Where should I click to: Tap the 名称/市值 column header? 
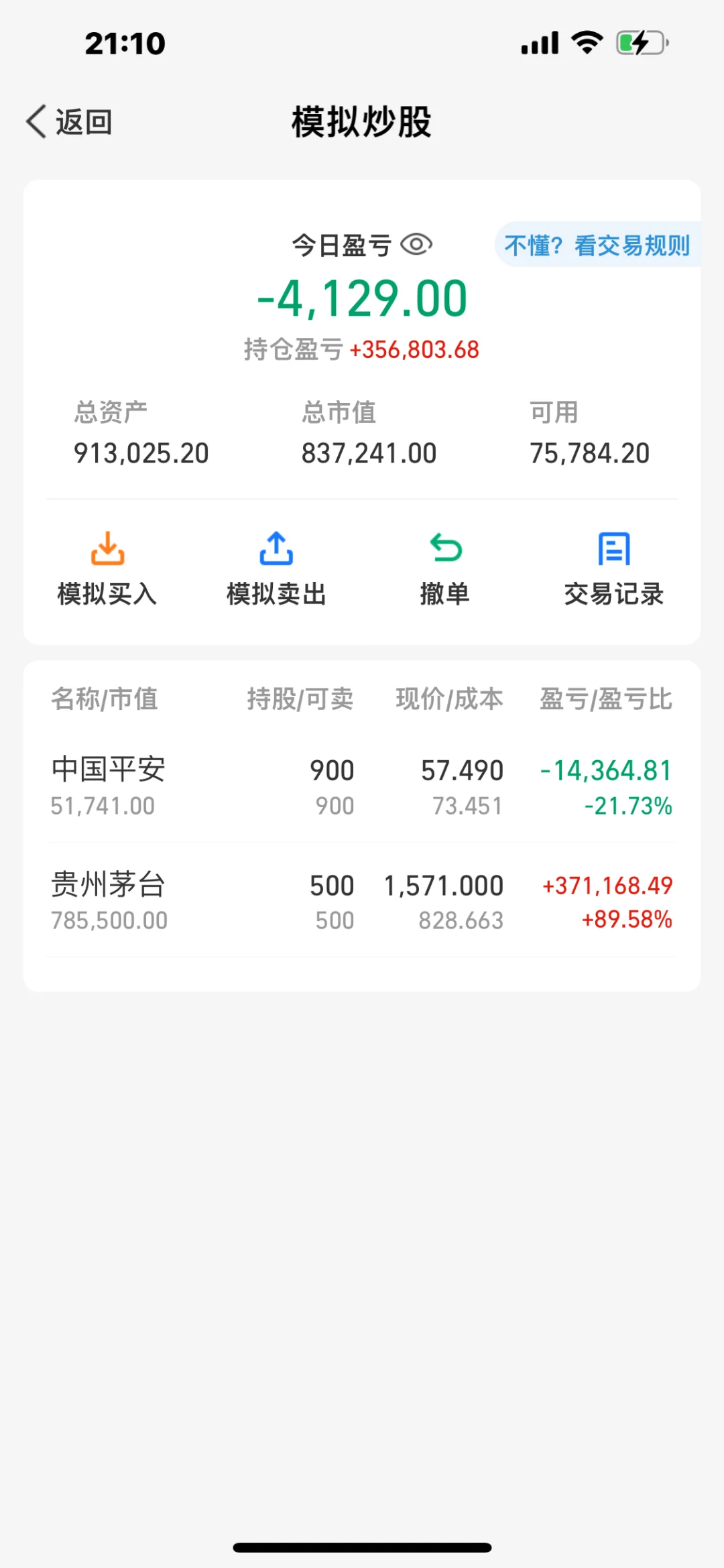[x=105, y=699]
